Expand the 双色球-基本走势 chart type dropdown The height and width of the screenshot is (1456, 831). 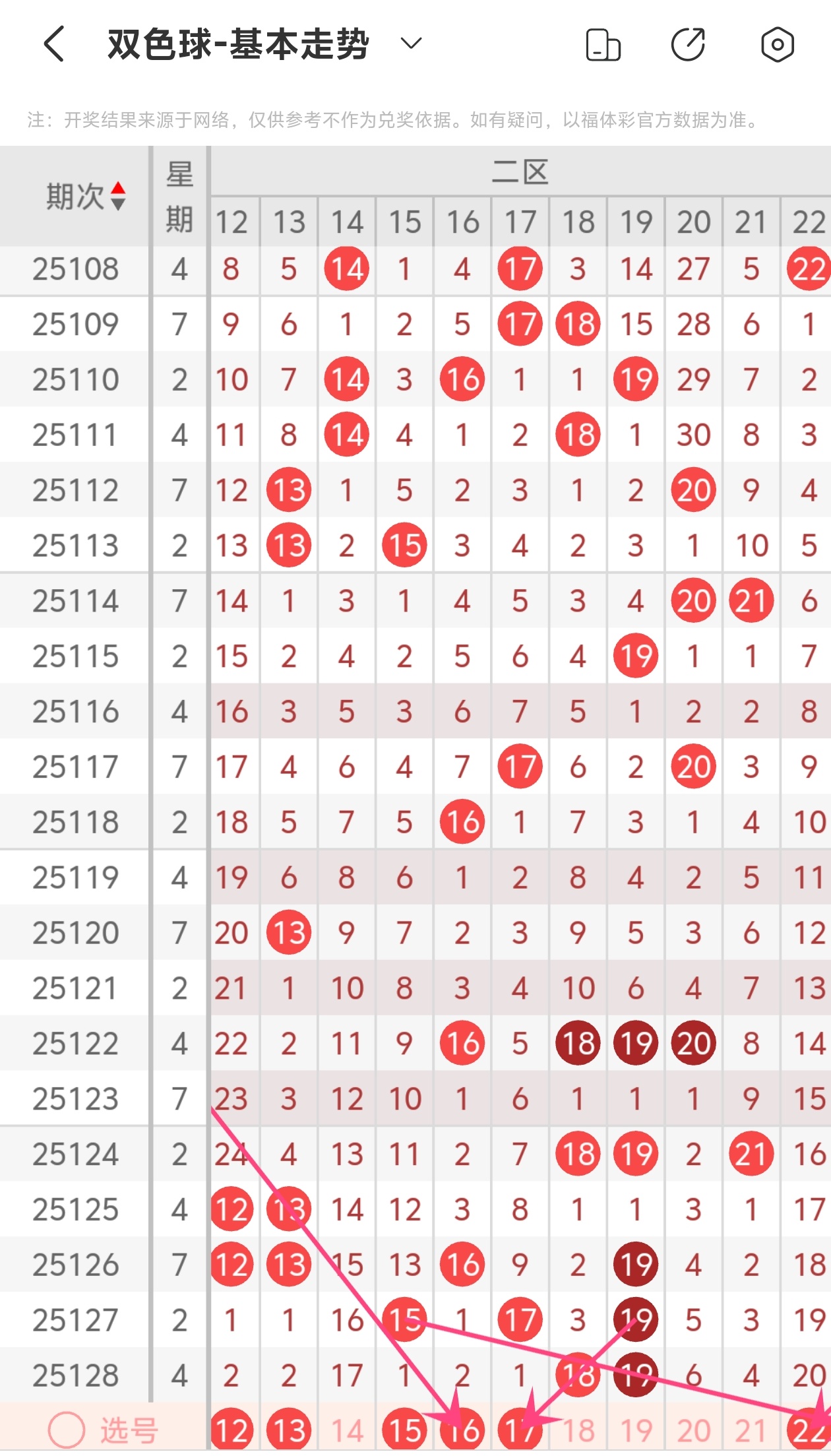411,44
